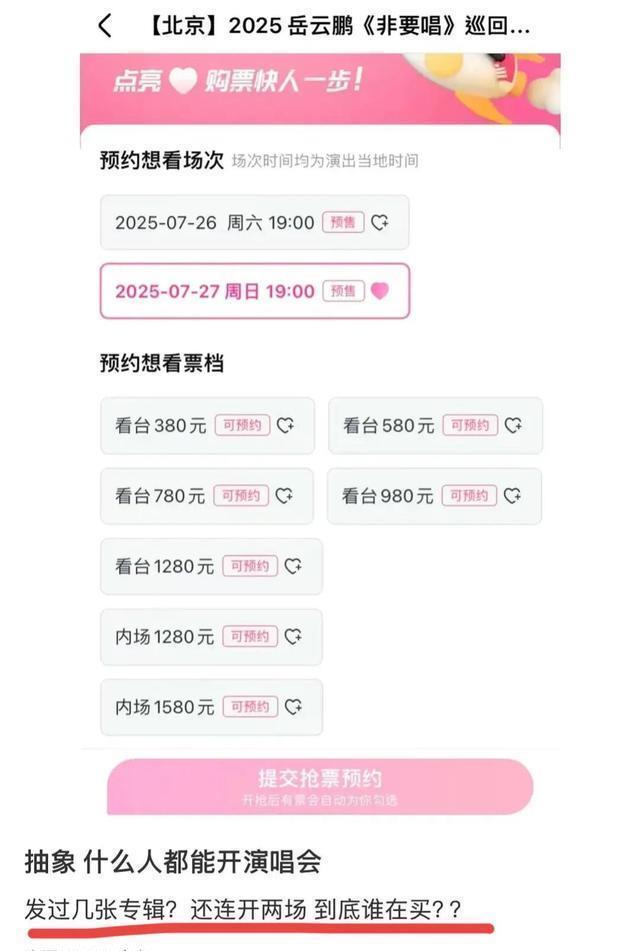Submit the ticket reservation via 提交抢票预约
This screenshot has width=640, height=951.
320,785
